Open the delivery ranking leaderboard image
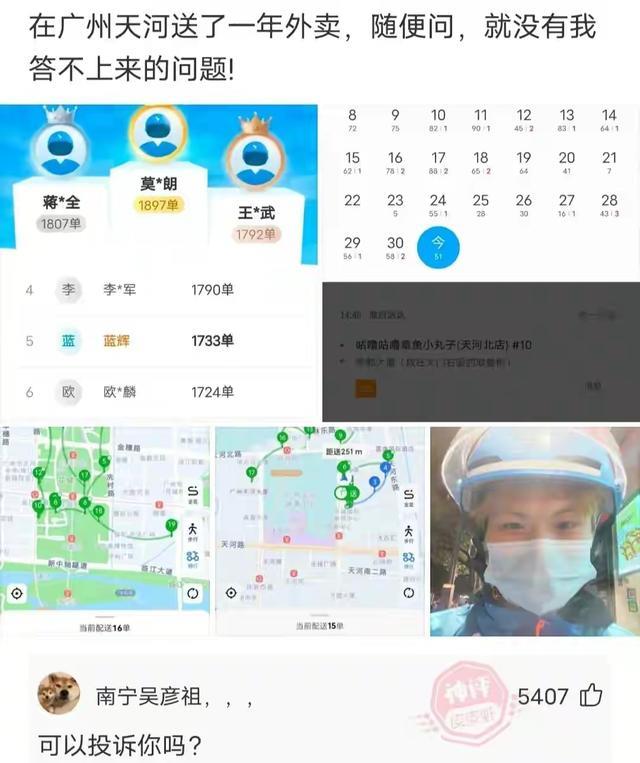Image resolution: width=640 pixels, height=763 pixels. (x=158, y=262)
